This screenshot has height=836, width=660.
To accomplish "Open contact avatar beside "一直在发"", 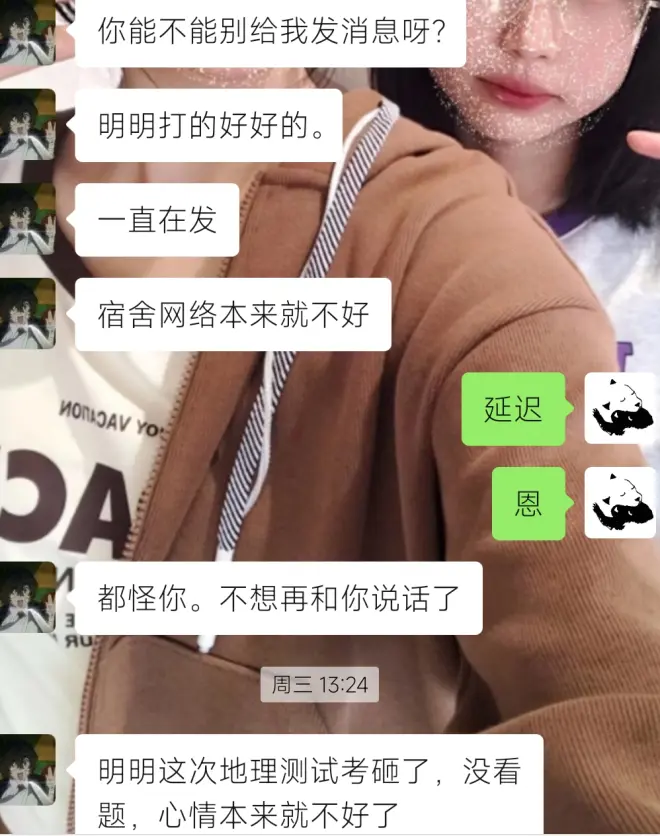I will (27, 219).
